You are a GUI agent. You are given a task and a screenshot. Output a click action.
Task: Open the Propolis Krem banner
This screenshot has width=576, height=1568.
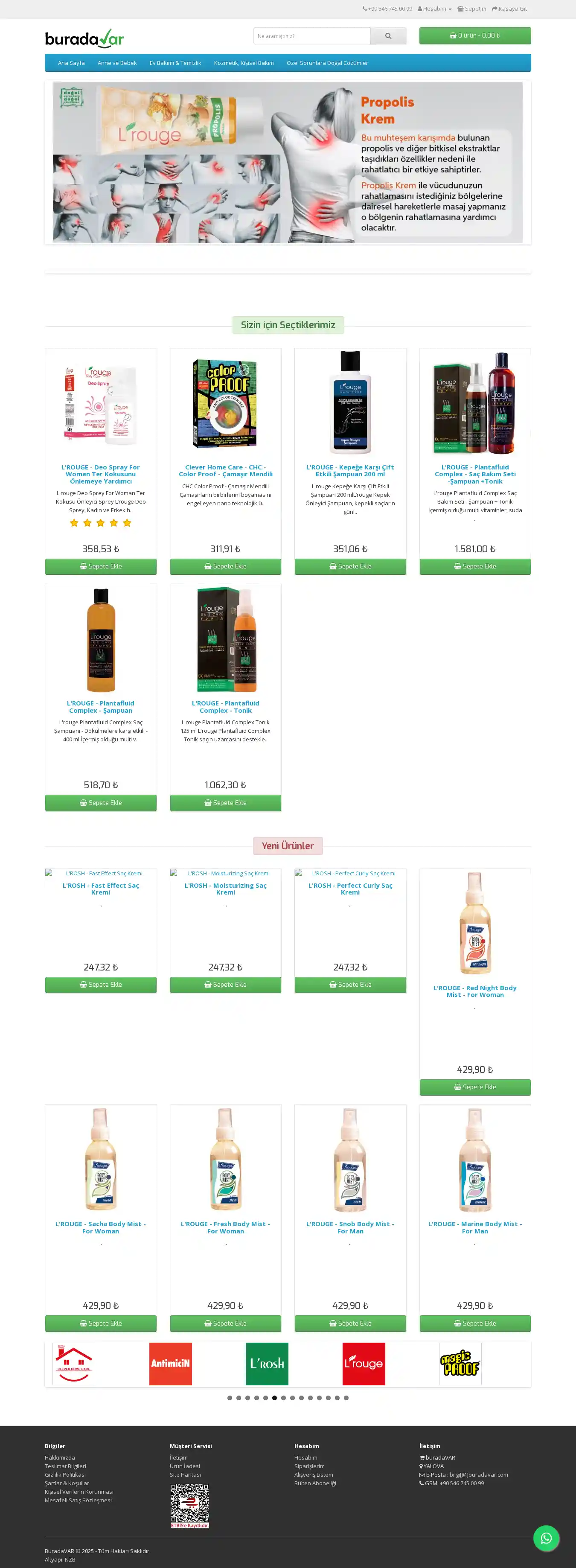[x=288, y=163]
